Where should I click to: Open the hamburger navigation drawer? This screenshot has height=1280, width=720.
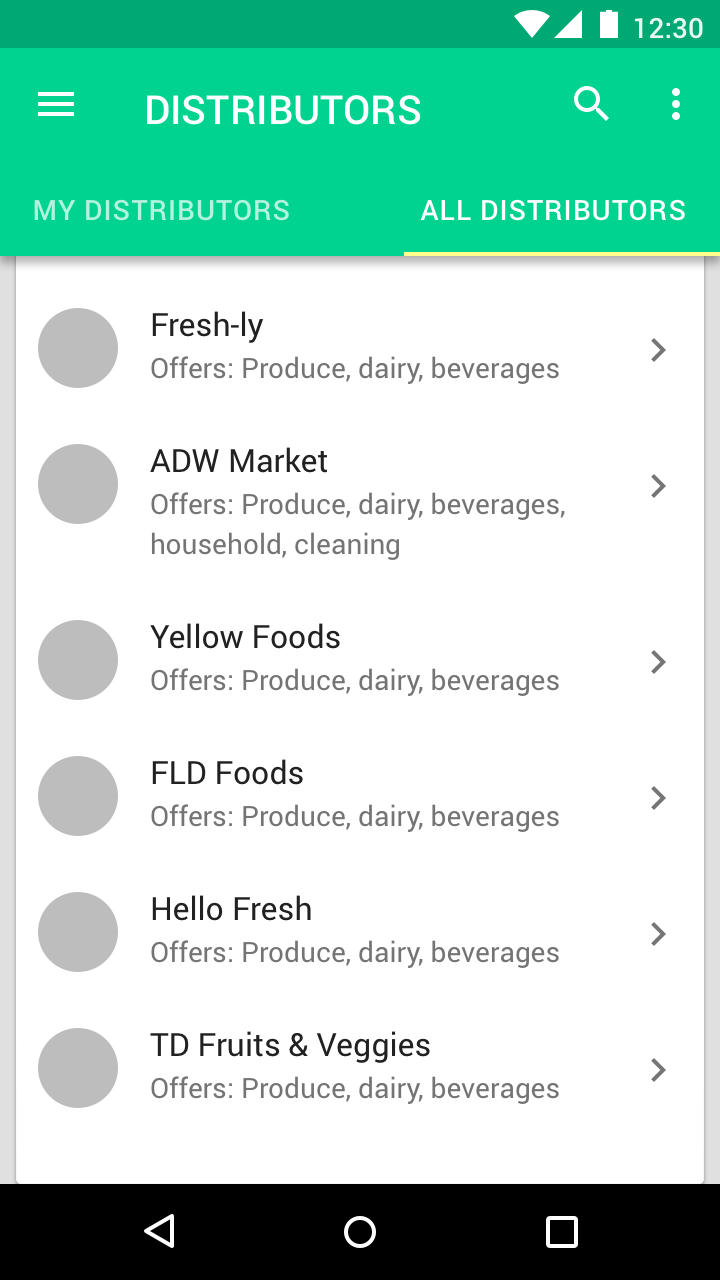point(56,105)
